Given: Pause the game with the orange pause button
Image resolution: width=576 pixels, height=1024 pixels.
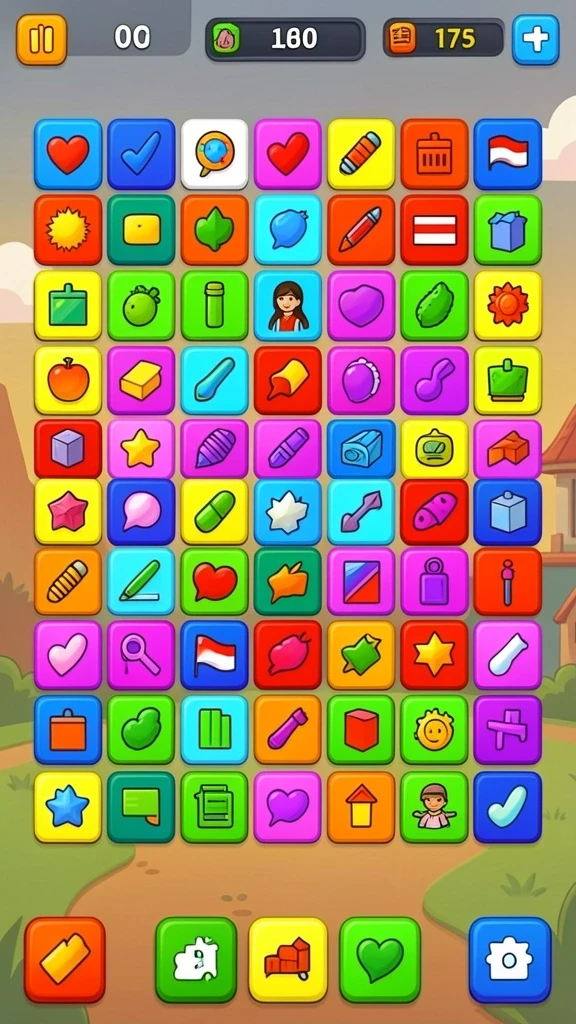Looking at the screenshot, I should 41,39.
